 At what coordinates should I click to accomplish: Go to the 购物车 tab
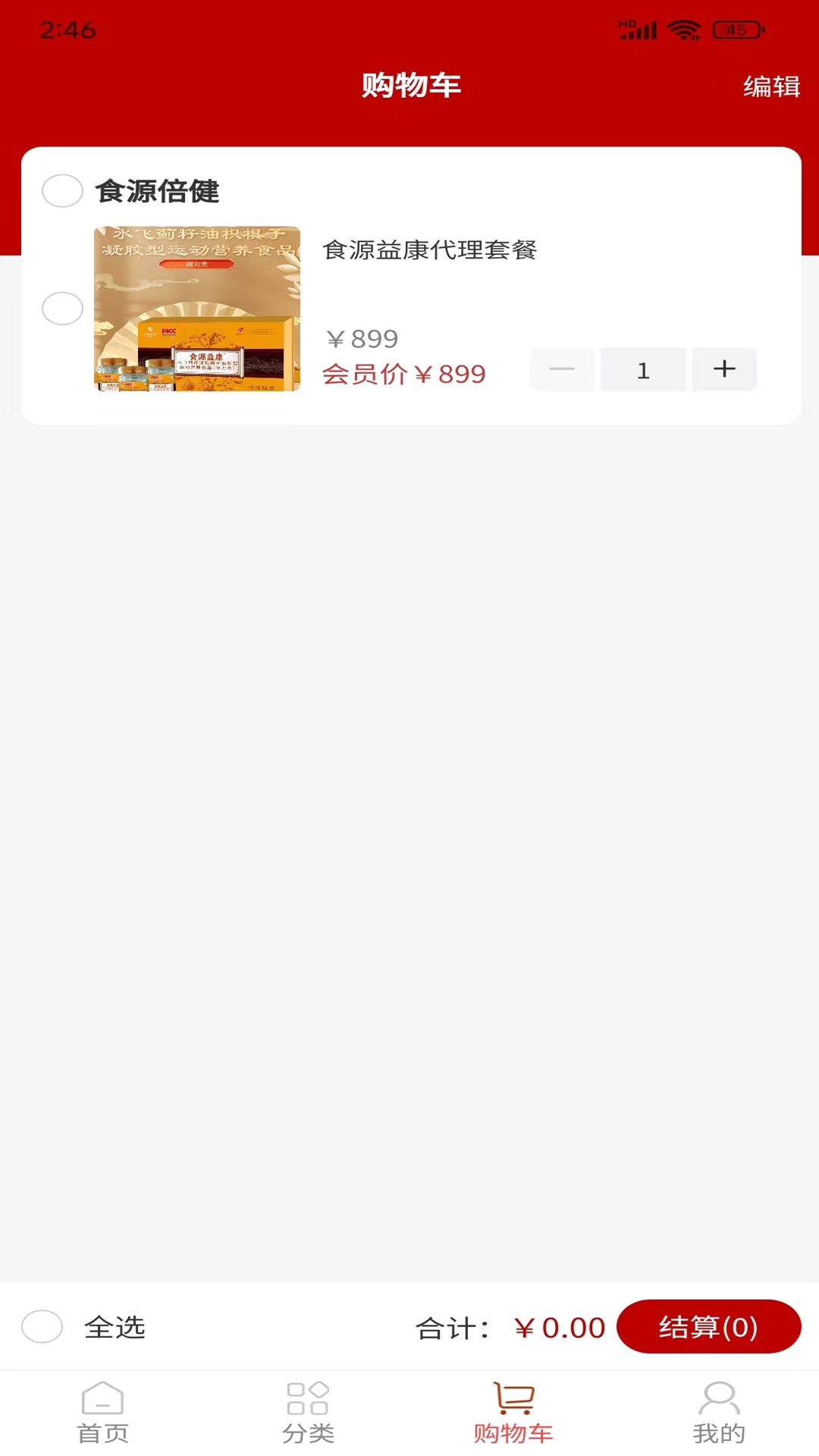tap(513, 1413)
